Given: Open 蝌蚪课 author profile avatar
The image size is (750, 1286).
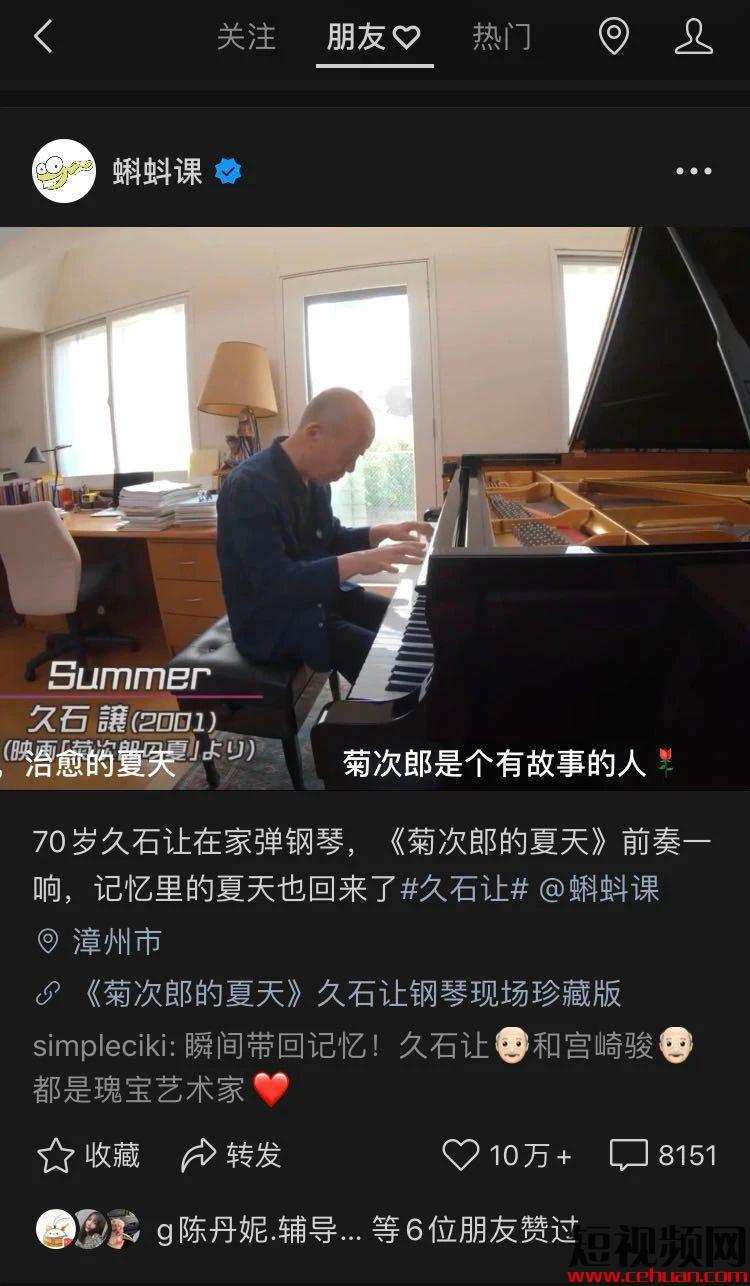Looking at the screenshot, I should click(x=64, y=171).
